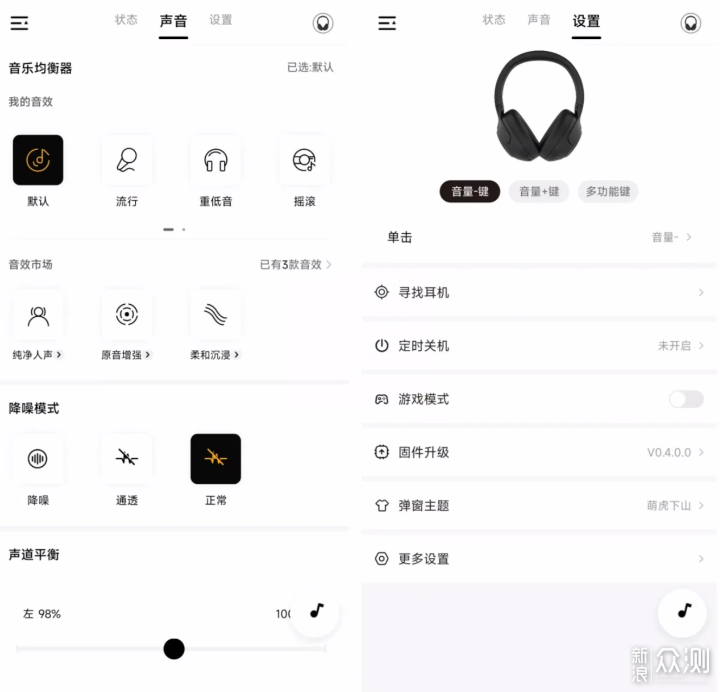720x692 pixels.
Task: Toggle the 游戏模式 switch
Action: [686, 399]
